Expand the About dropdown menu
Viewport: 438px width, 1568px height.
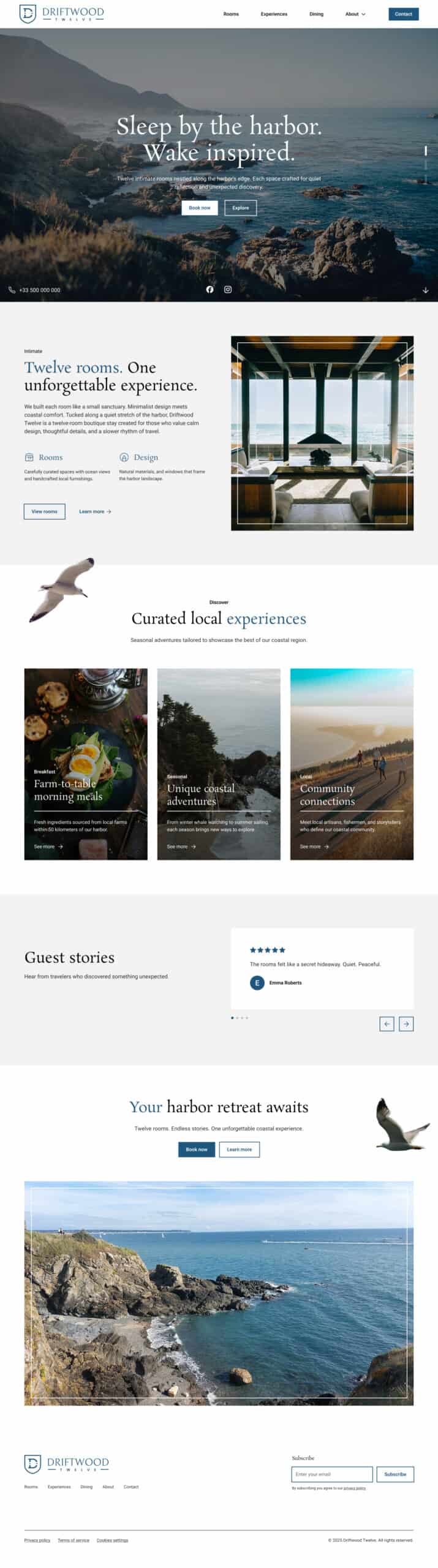pos(355,14)
